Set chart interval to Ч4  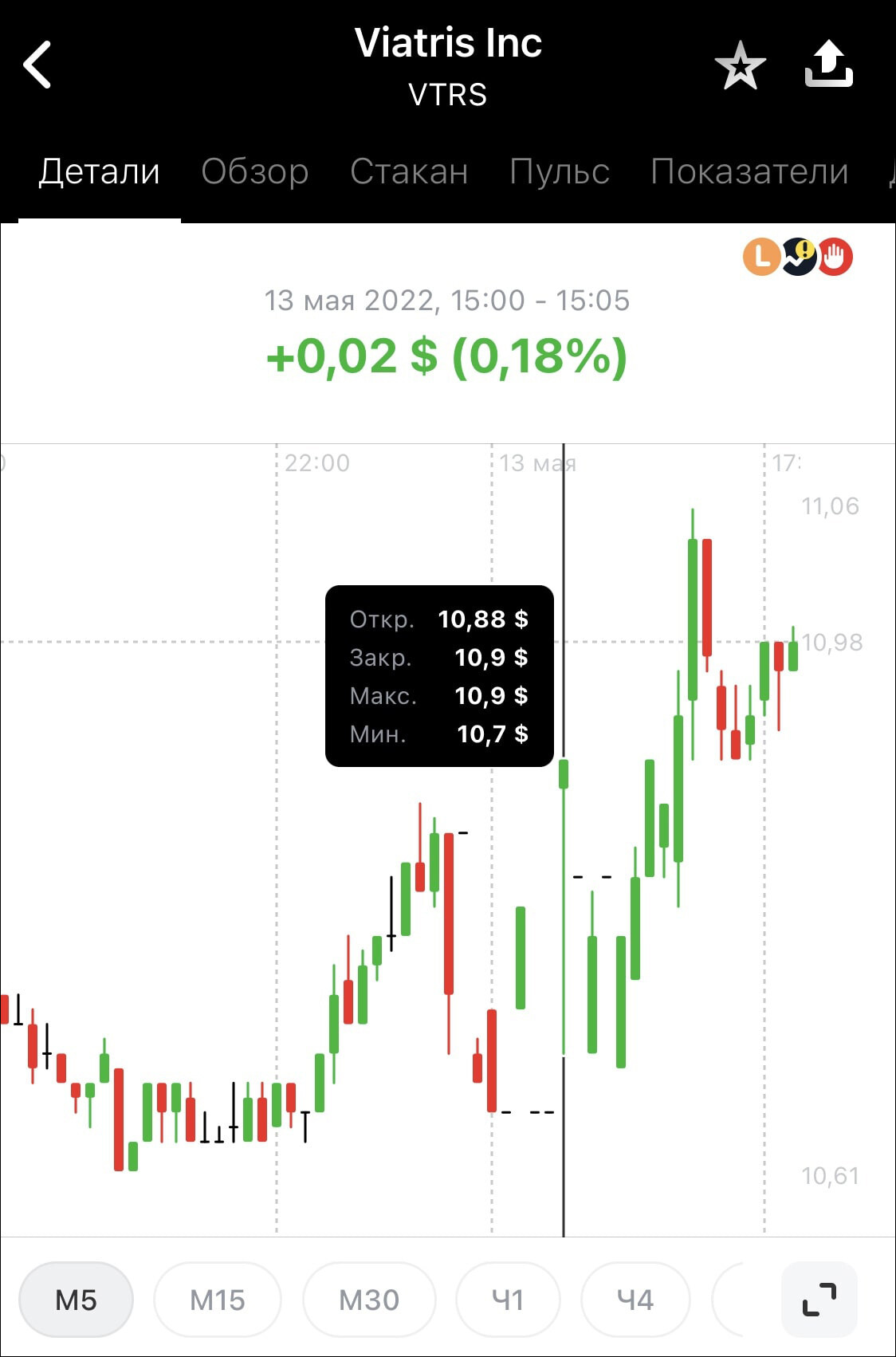coord(635,1300)
